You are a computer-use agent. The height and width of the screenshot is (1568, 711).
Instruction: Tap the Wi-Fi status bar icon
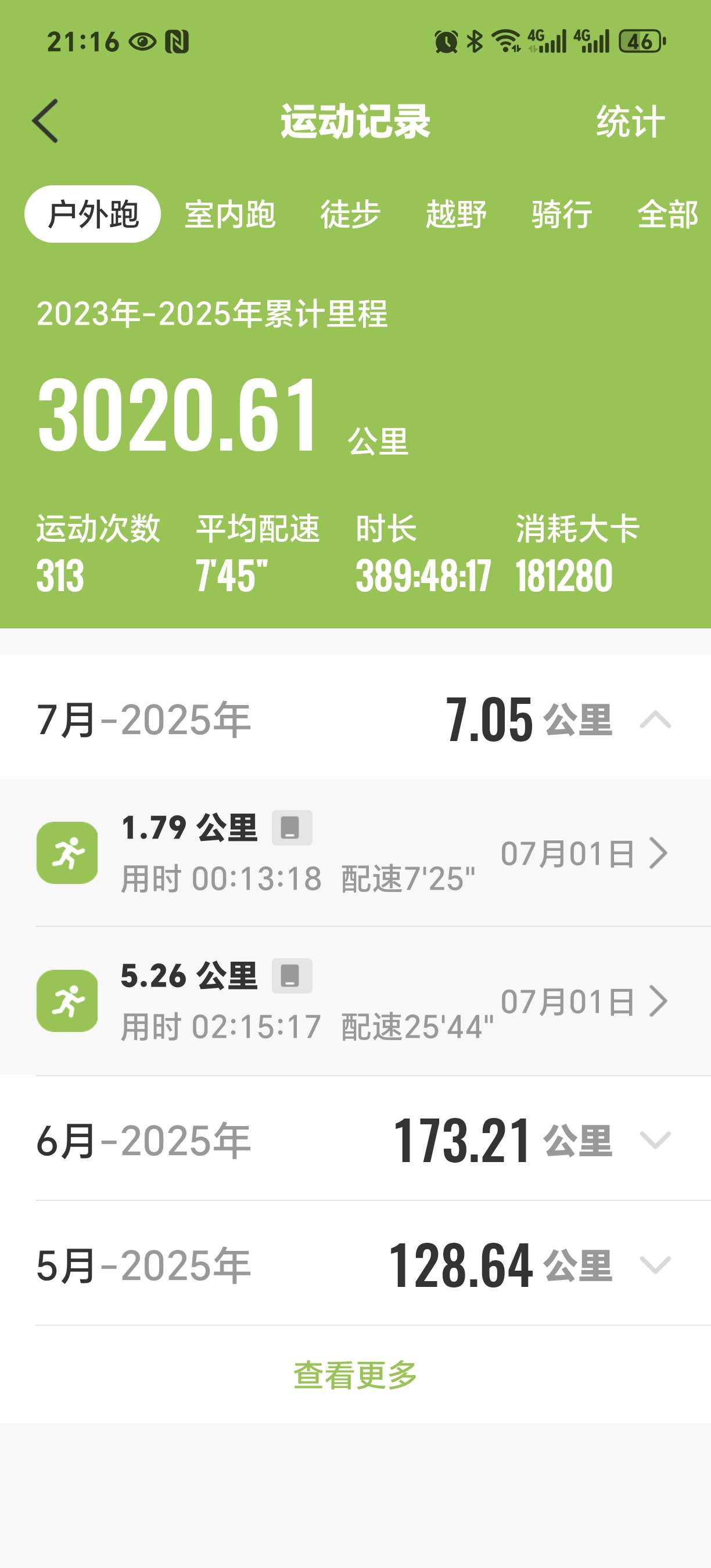tap(505, 41)
